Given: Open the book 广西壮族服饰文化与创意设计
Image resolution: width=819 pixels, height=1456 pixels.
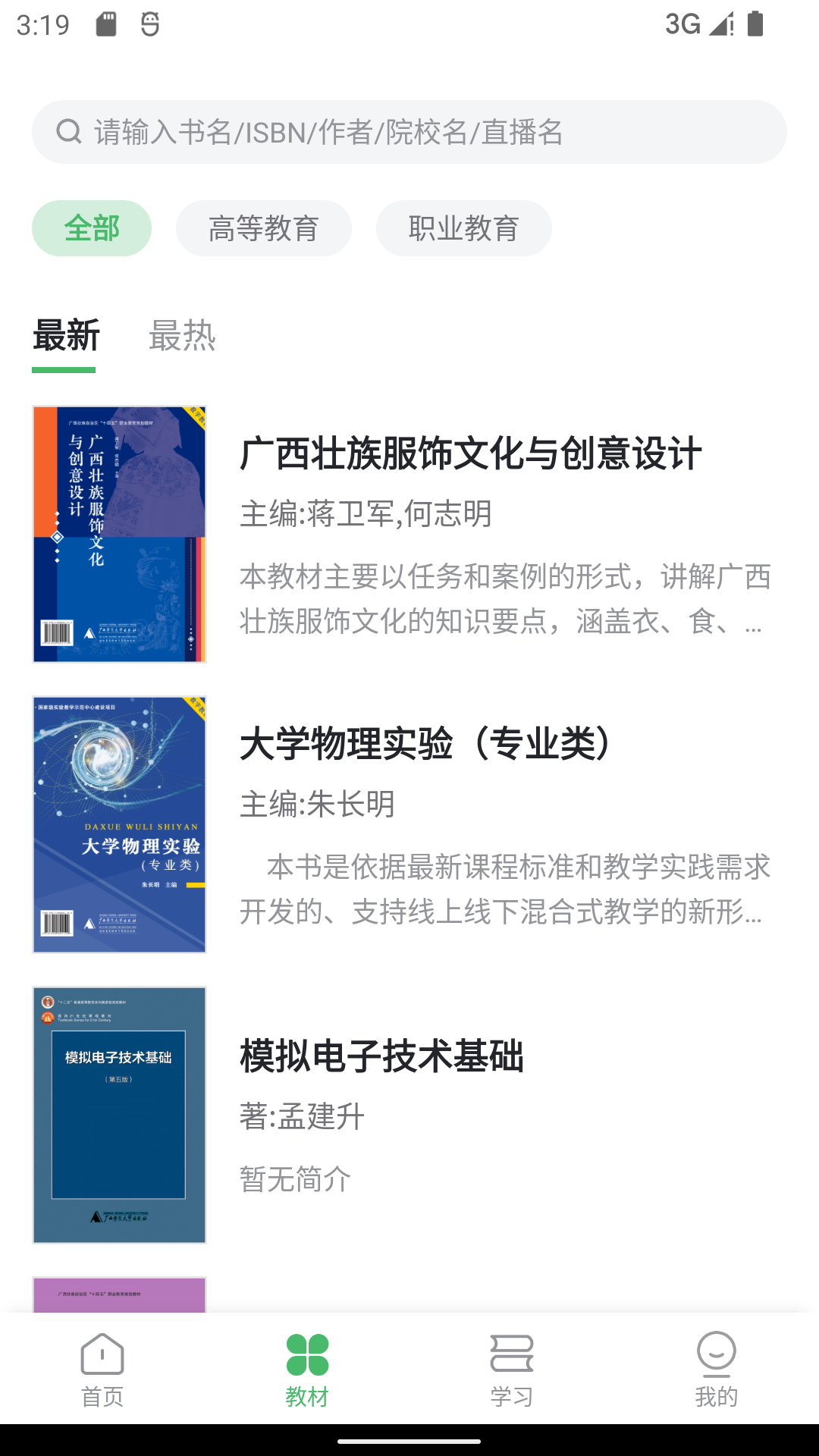Looking at the screenshot, I should tap(470, 455).
